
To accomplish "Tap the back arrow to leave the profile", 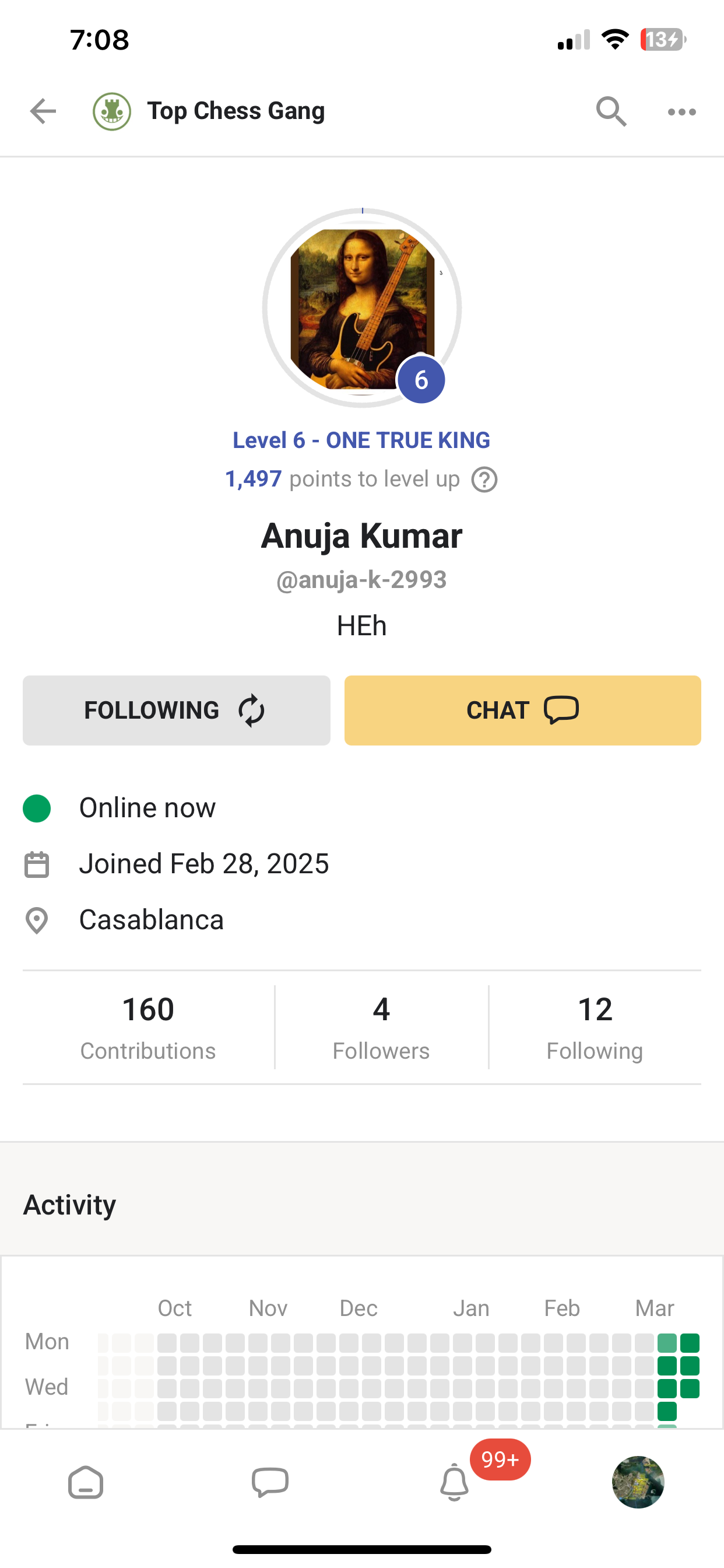I will point(42,111).
